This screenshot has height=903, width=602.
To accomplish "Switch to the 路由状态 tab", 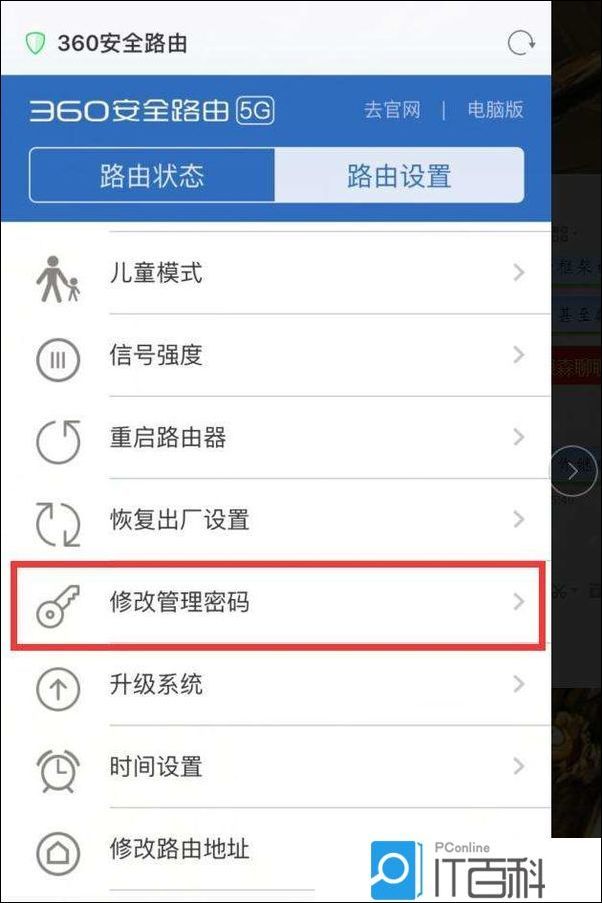I will click(x=152, y=176).
